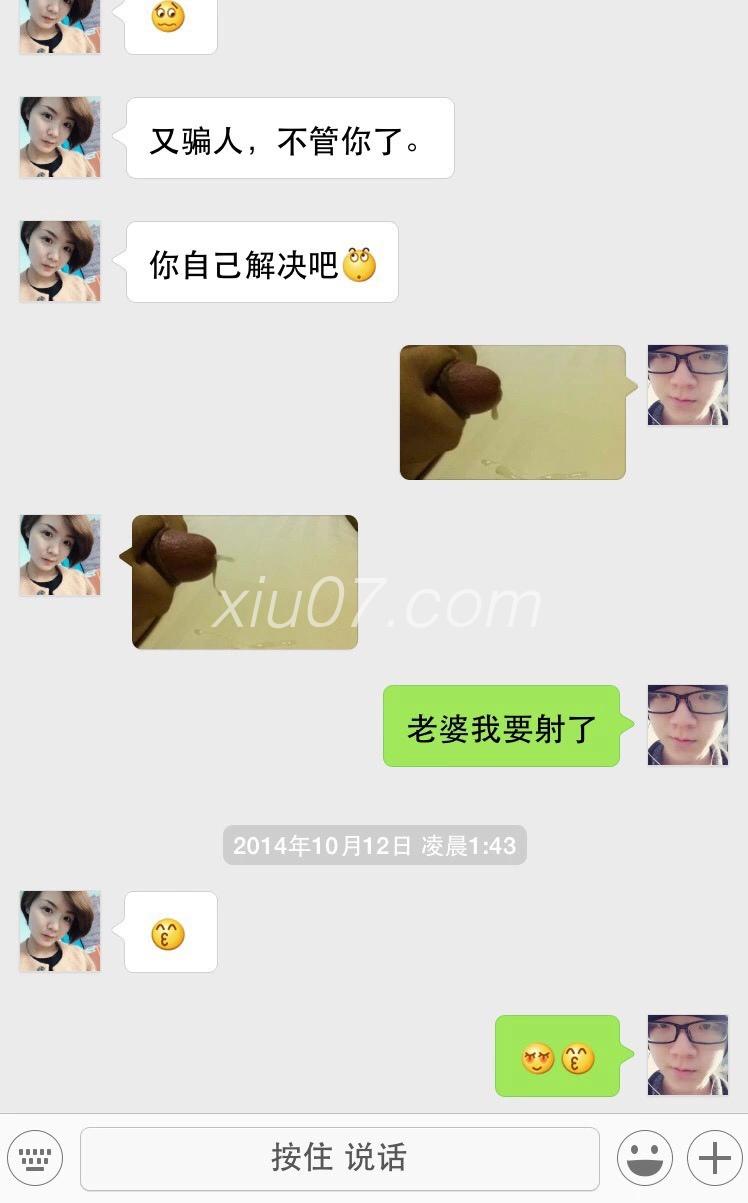This screenshot has height=1203, width=748.
Task: Tap the avatar beside 你自己解决吧 message
Action: point(60,262)
